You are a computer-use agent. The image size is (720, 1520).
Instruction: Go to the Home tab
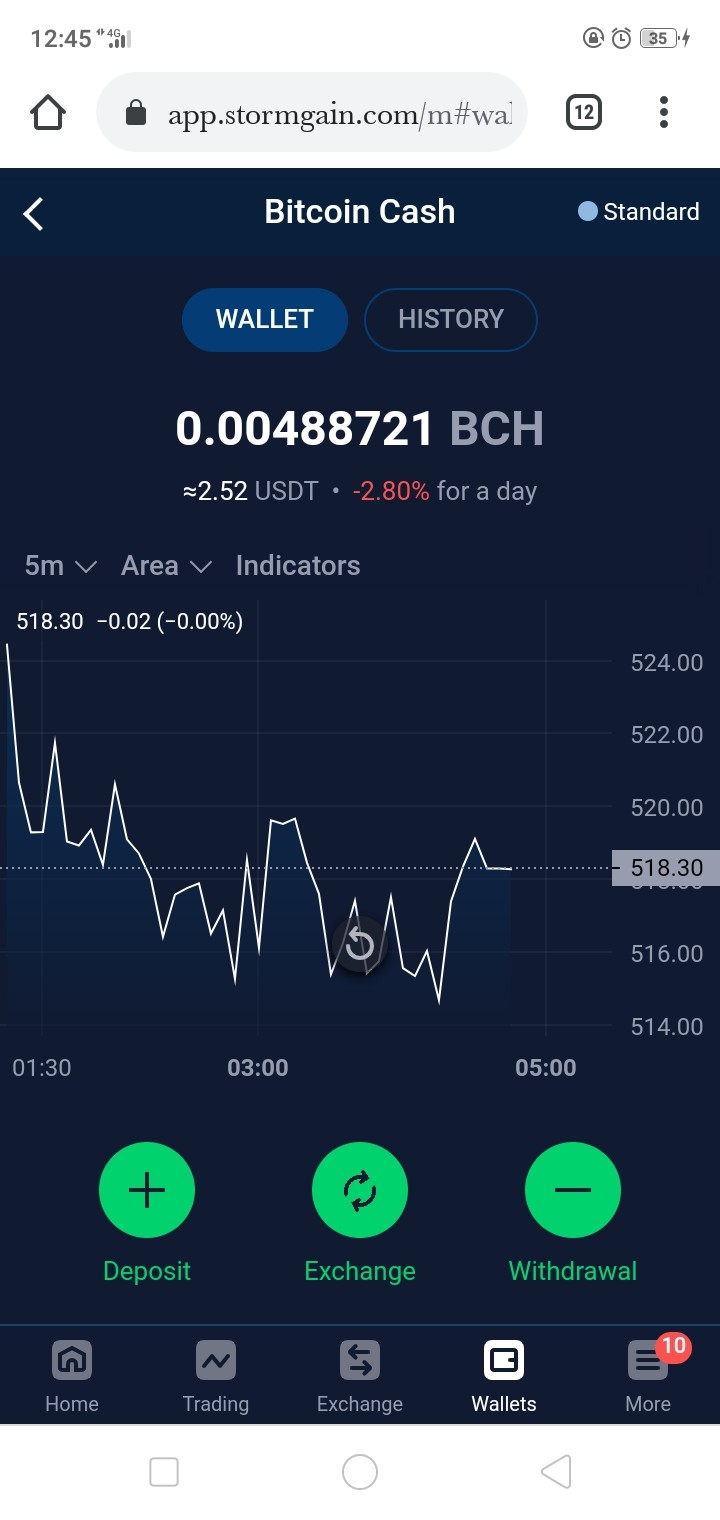pos(72,1377)
